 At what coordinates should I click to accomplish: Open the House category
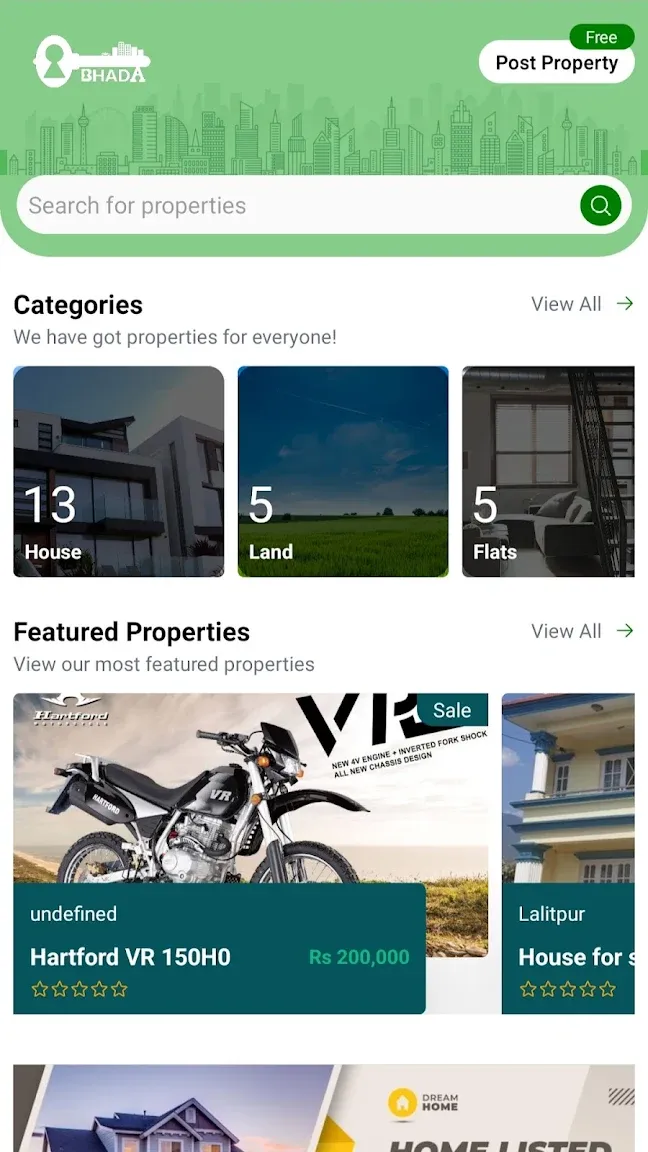118,472
